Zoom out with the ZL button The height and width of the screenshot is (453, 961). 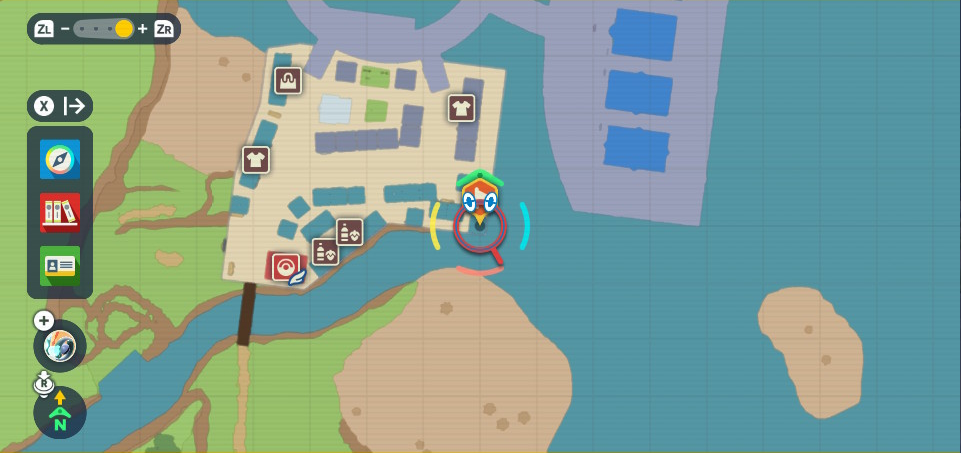point(44,29)
